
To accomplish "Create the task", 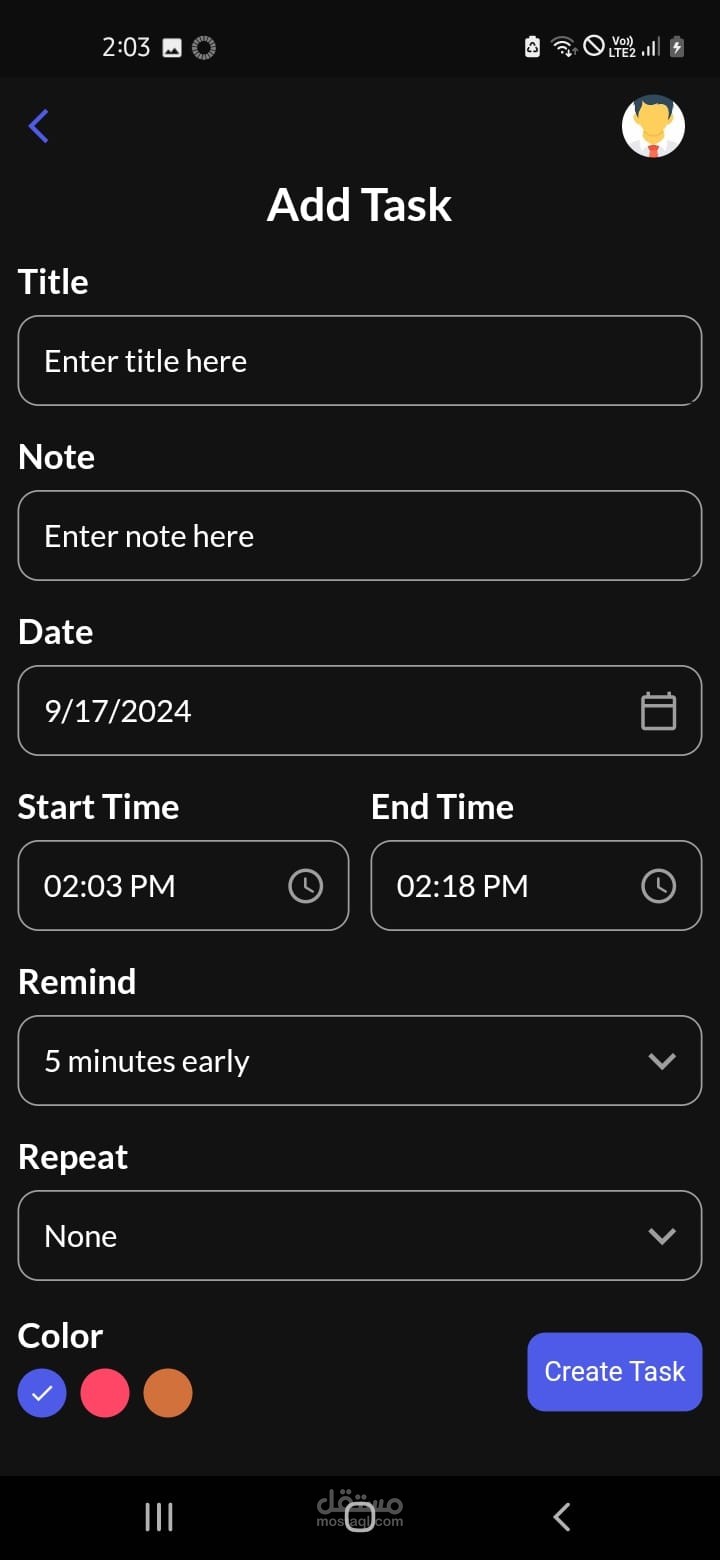I will [614, 1371].
